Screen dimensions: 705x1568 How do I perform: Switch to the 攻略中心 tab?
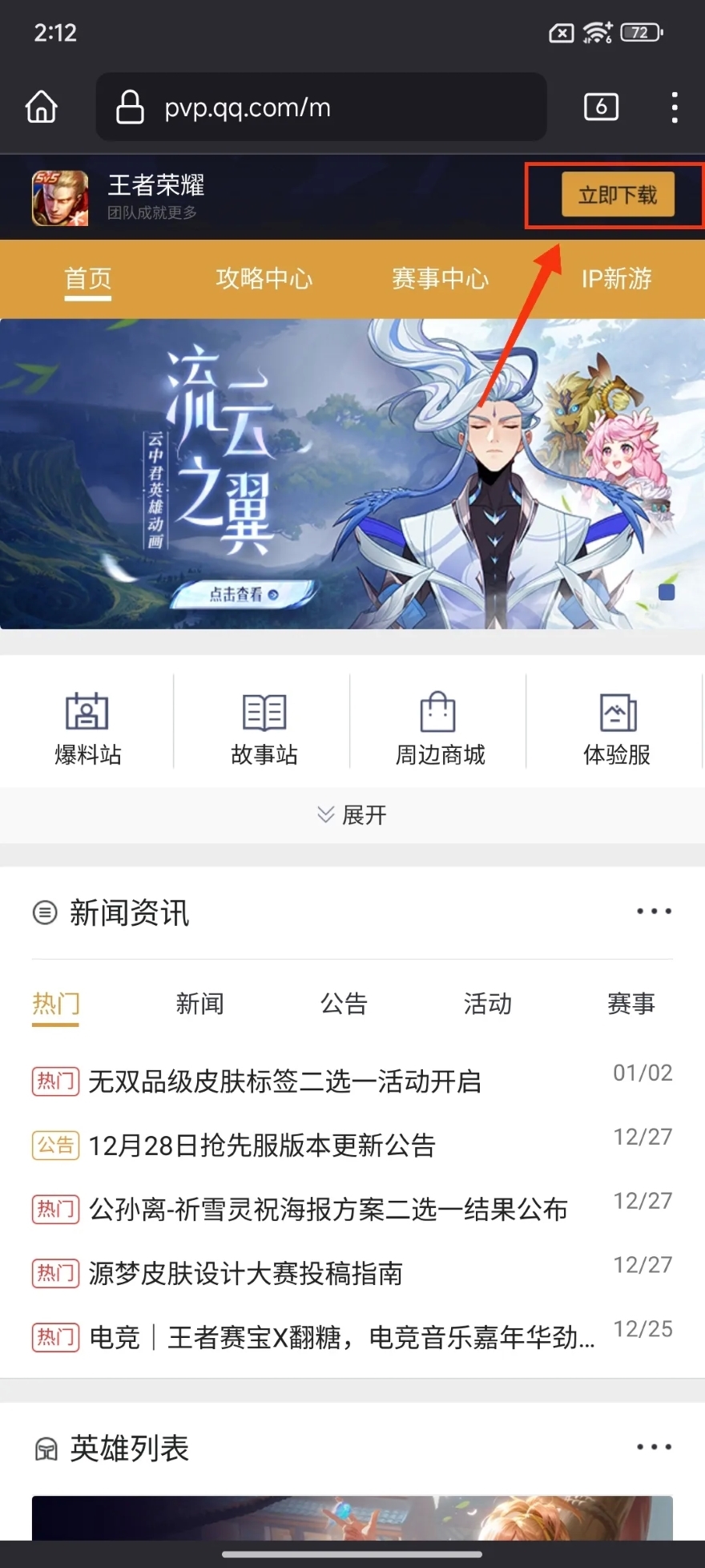[x=264, y=279]
